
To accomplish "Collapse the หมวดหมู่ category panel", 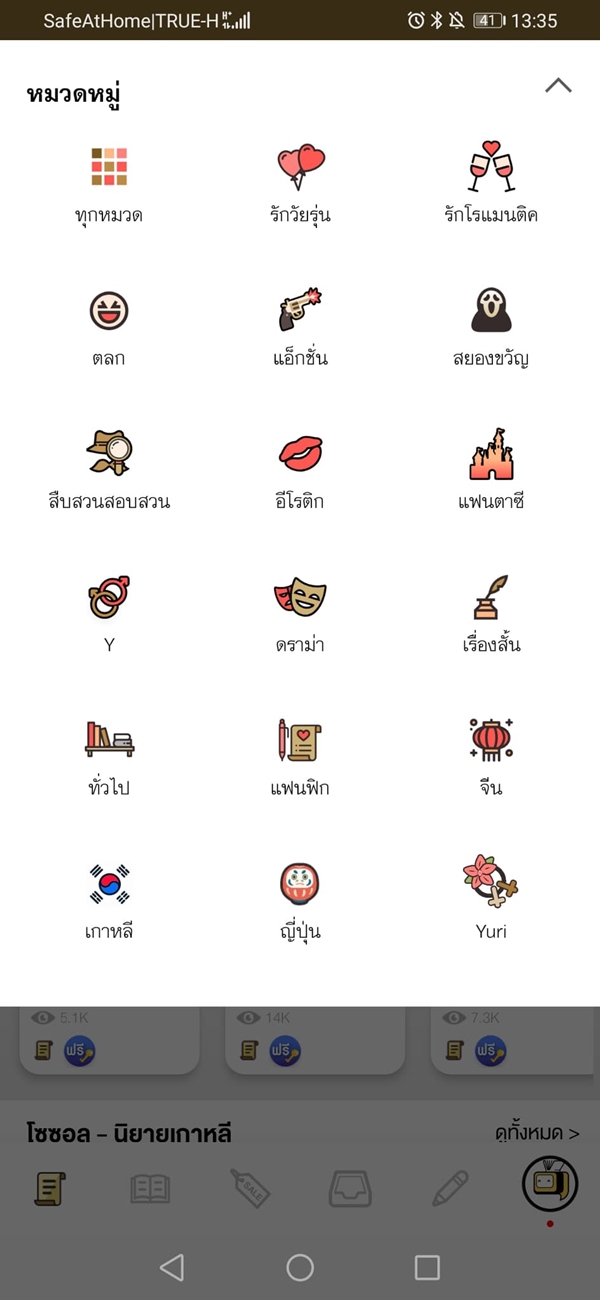I will tap(558, 86).
